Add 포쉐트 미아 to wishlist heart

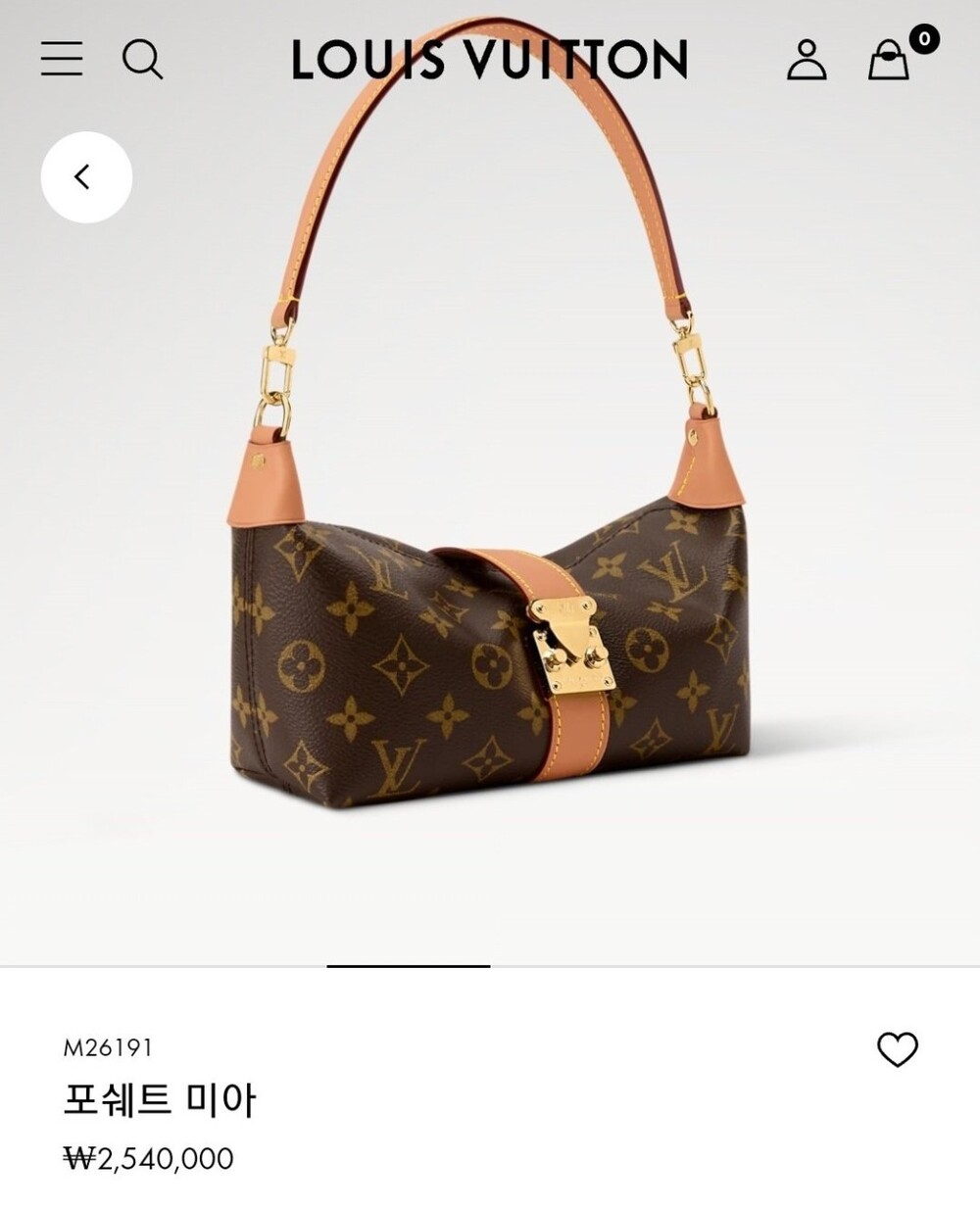[x=897, y=1050]
